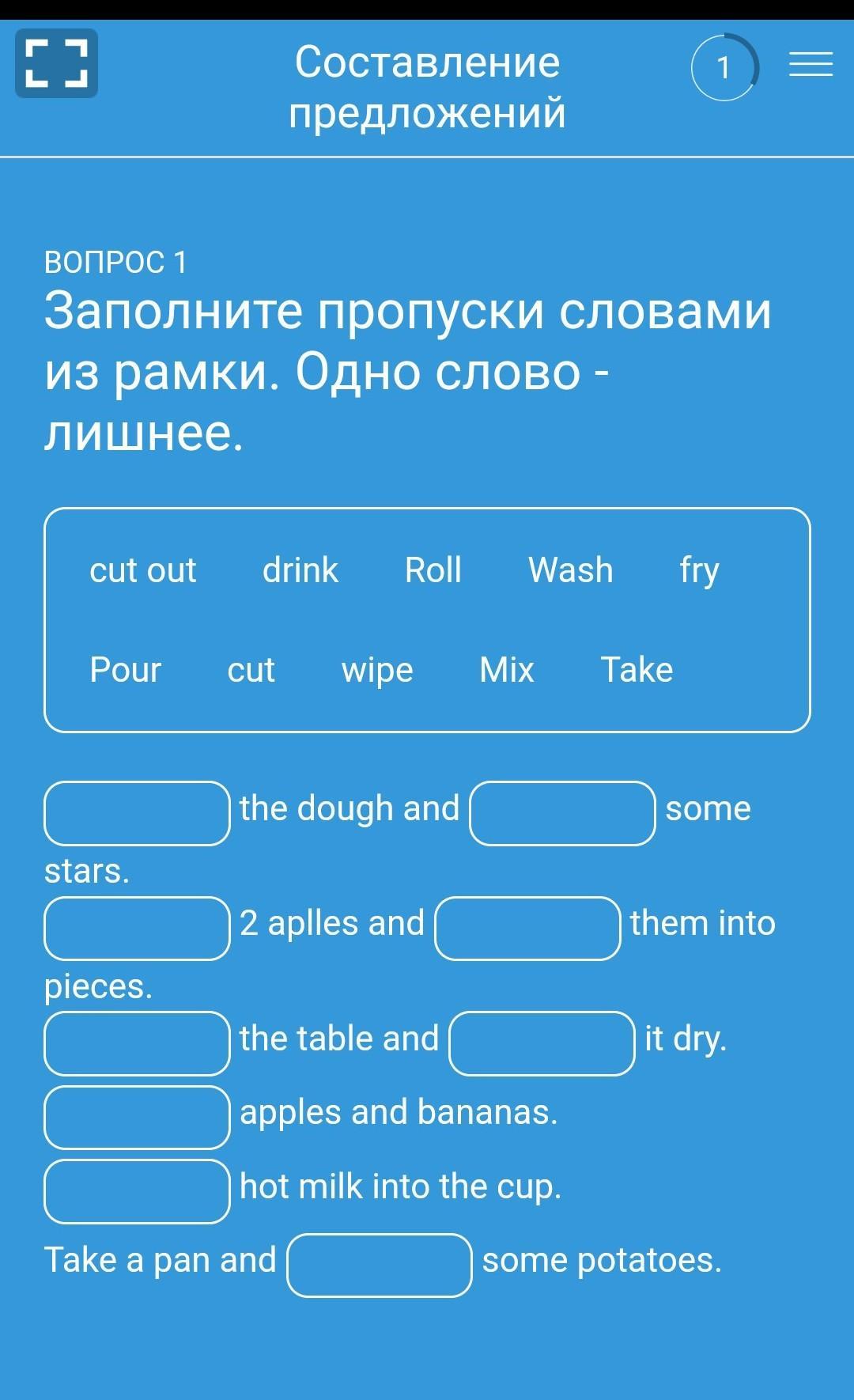
Task: Tap the blank before 'the dough and'
Action: click(x=137, y=813)
